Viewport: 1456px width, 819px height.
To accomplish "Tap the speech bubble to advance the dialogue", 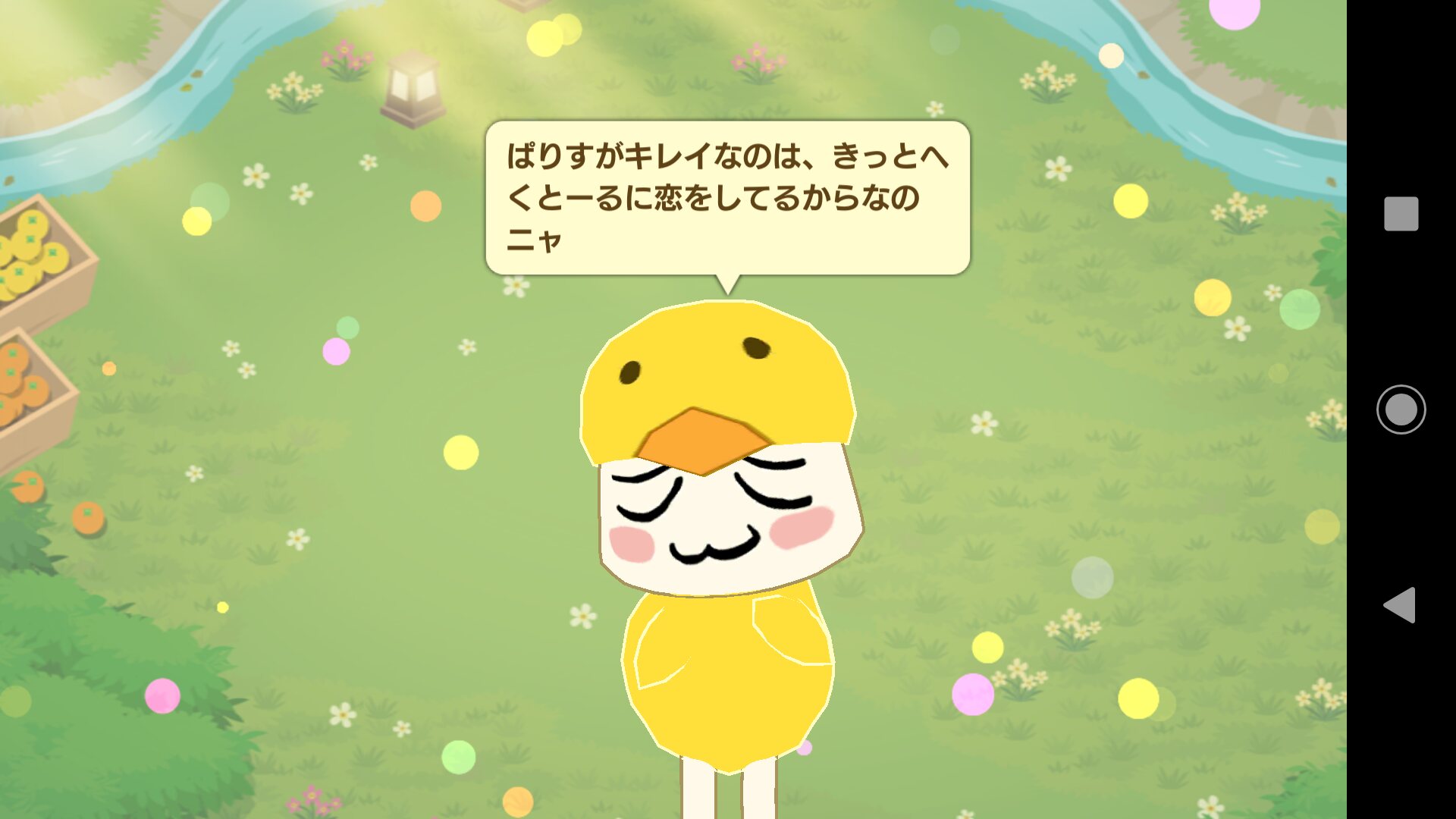I will point(727,198).
